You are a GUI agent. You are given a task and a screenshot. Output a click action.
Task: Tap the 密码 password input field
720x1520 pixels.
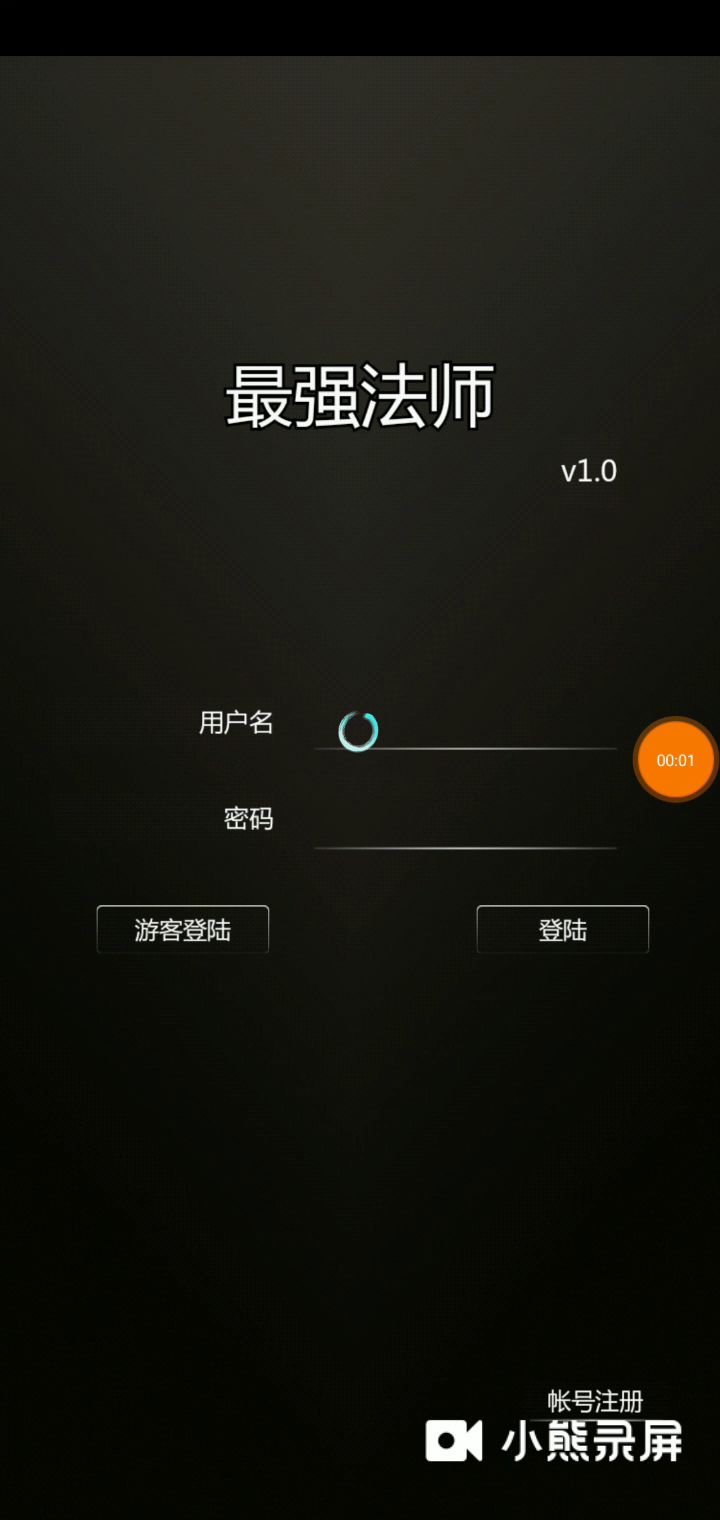[x=465, y=828]
